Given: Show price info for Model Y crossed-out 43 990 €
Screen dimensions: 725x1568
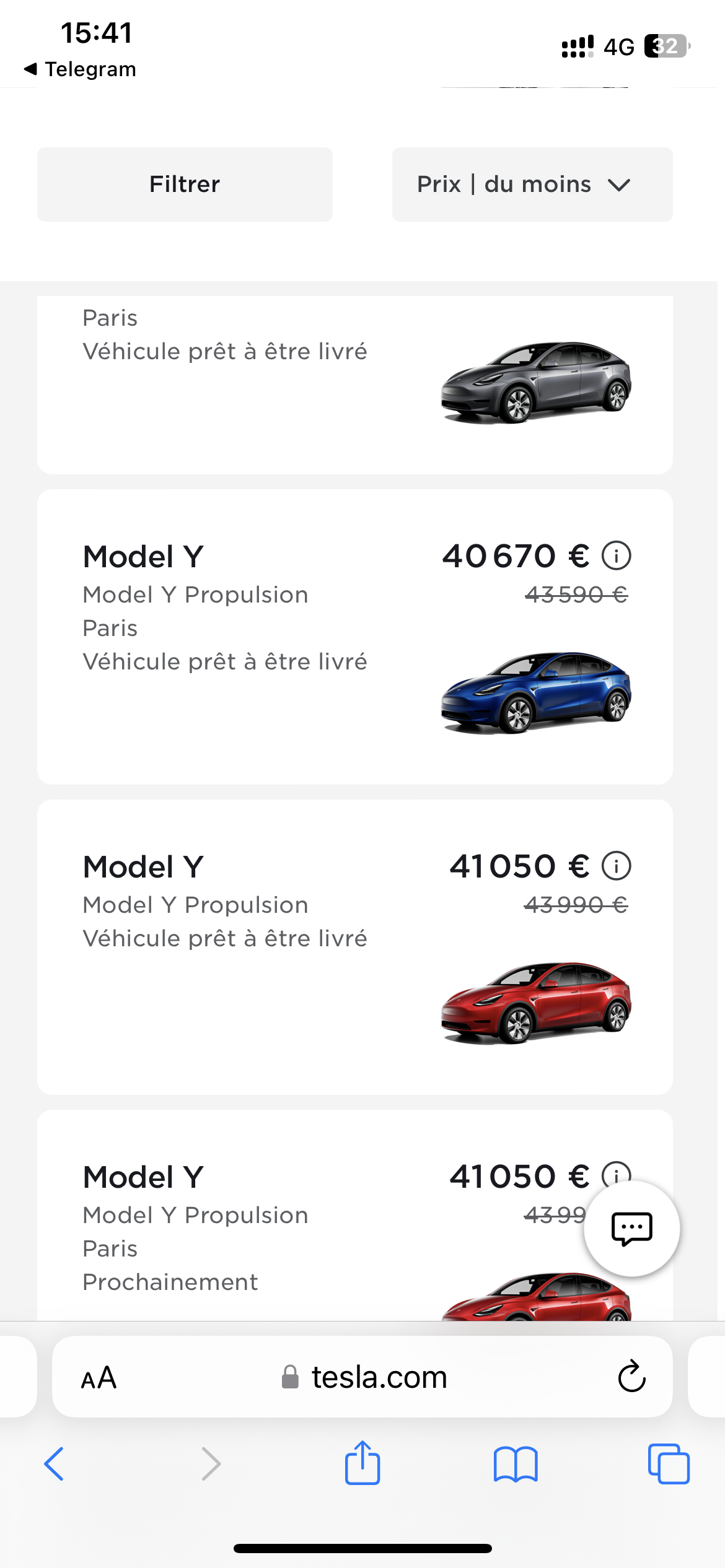Looking at the screenshot, I should (x=616, y=866).
